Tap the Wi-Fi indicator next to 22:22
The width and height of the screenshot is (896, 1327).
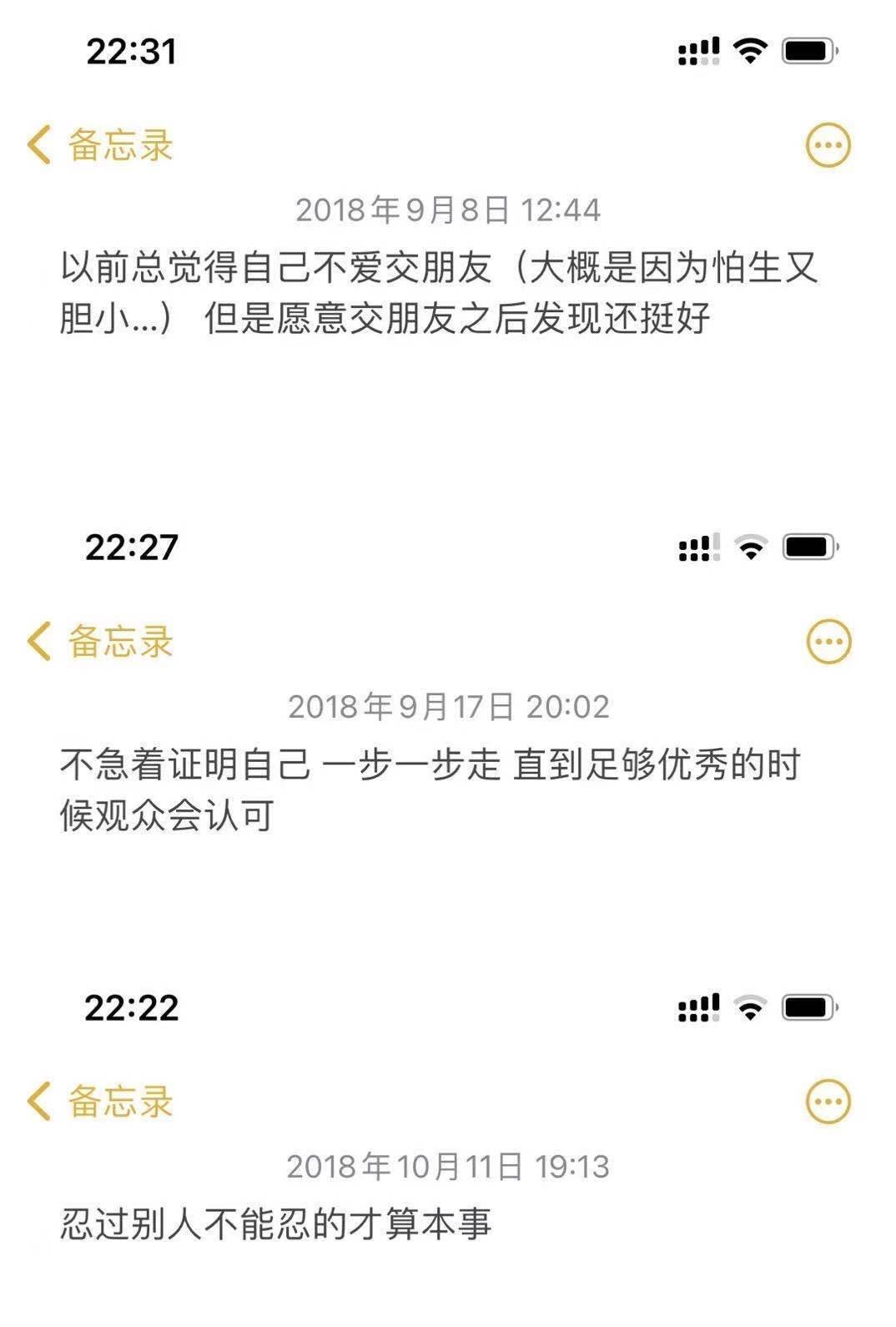pos(748,1008)
